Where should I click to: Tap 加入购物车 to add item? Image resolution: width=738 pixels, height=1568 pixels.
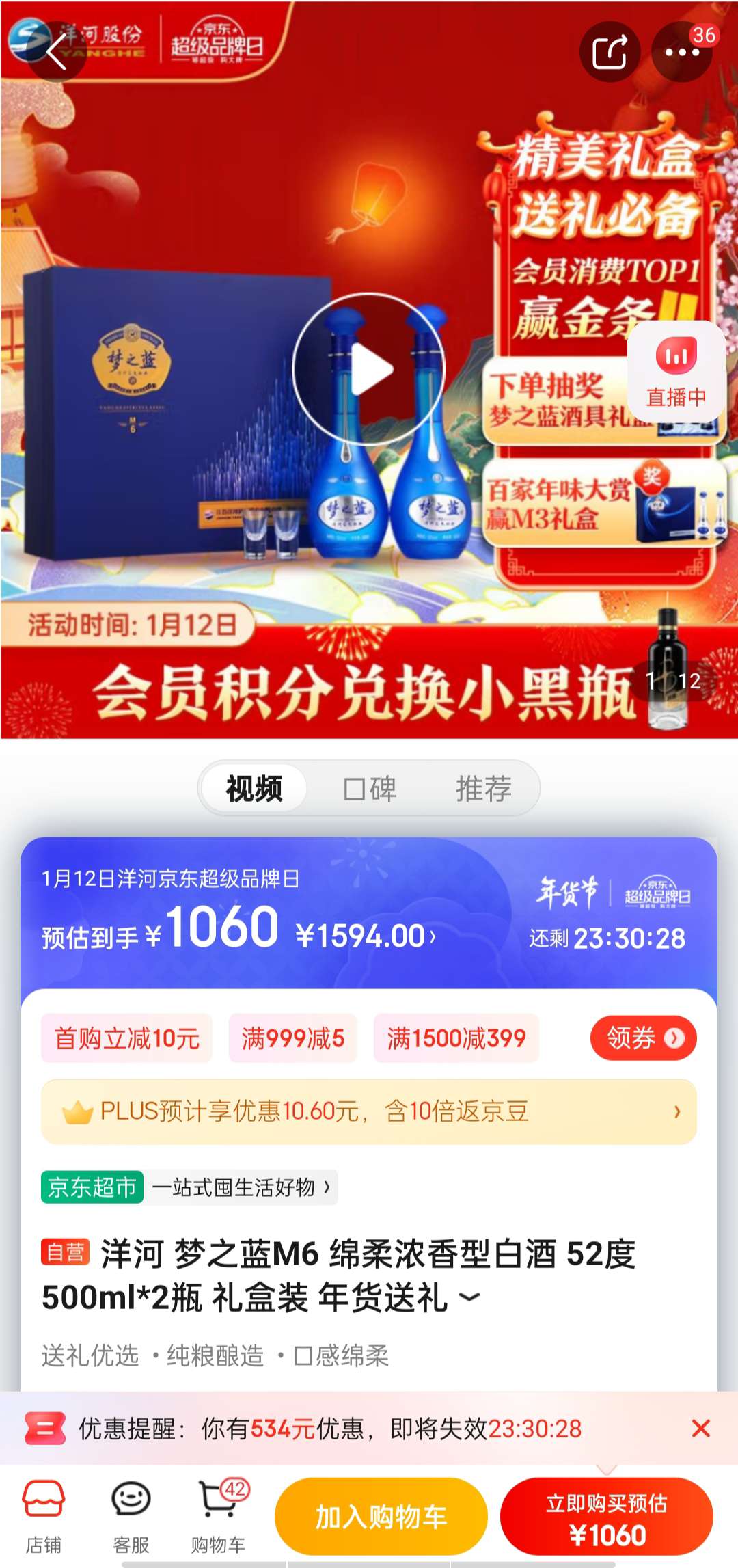[381, 1517]
